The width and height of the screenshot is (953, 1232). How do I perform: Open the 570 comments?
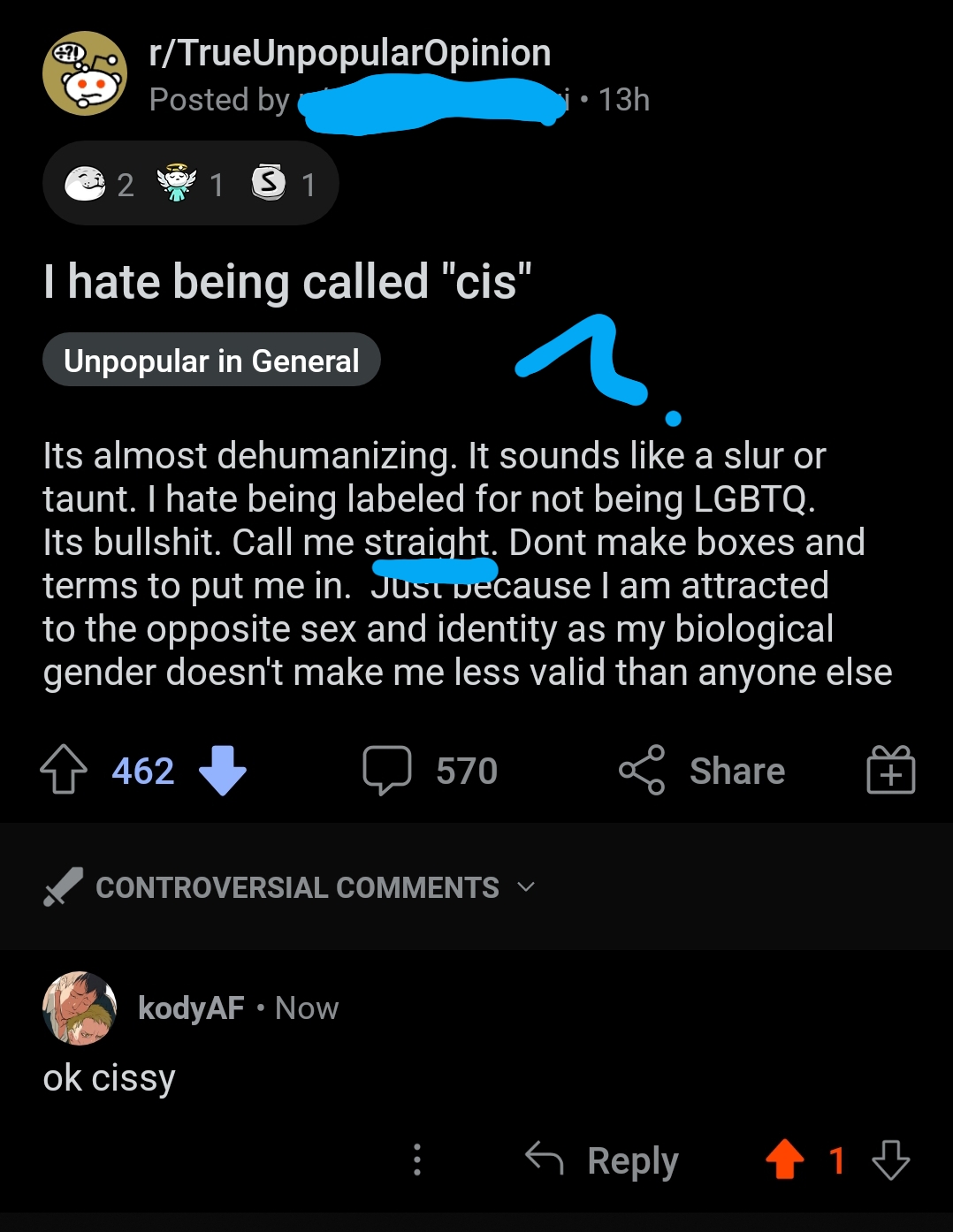point(431,770)
